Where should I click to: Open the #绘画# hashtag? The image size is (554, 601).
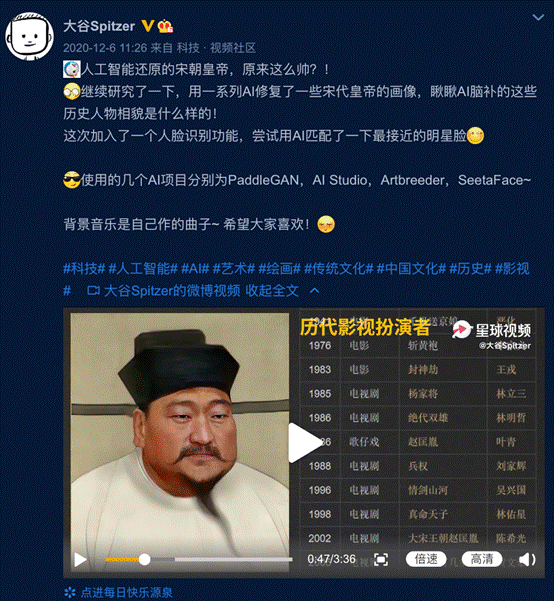tap(279, 268)
